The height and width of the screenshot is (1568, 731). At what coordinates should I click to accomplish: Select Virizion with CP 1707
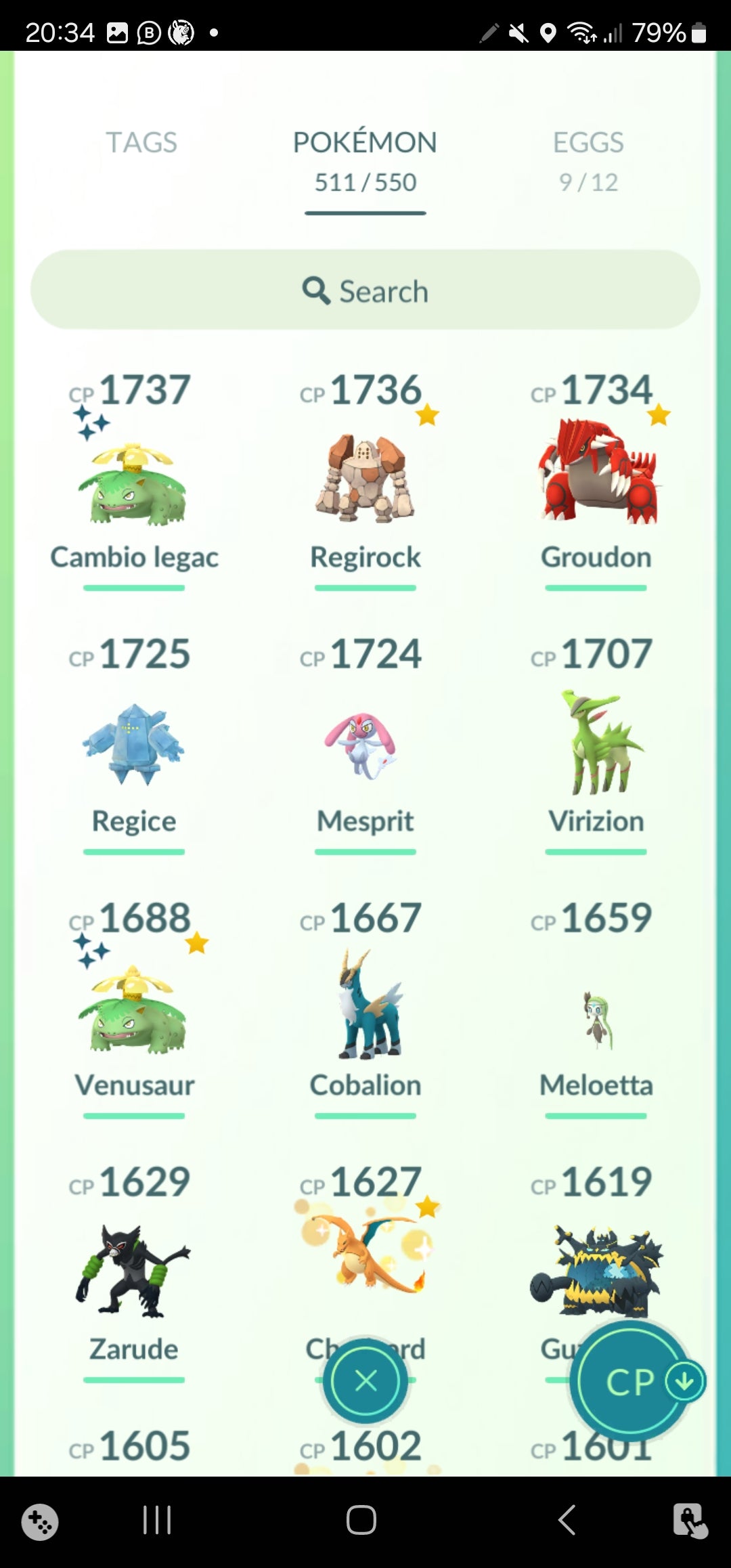click(x=596, y=745)
